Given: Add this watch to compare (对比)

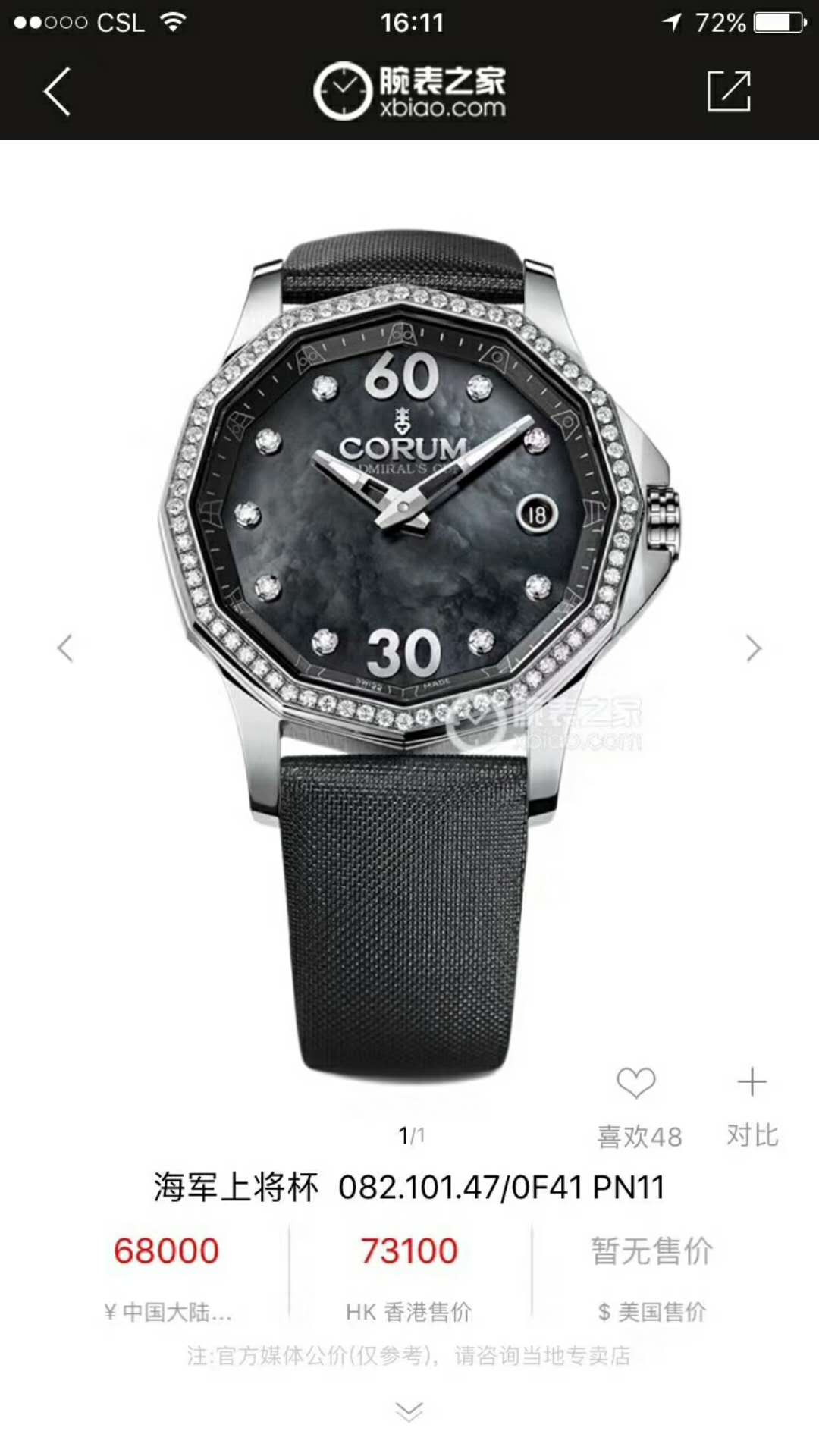Looking at the screenshot, I should 752,1083.
